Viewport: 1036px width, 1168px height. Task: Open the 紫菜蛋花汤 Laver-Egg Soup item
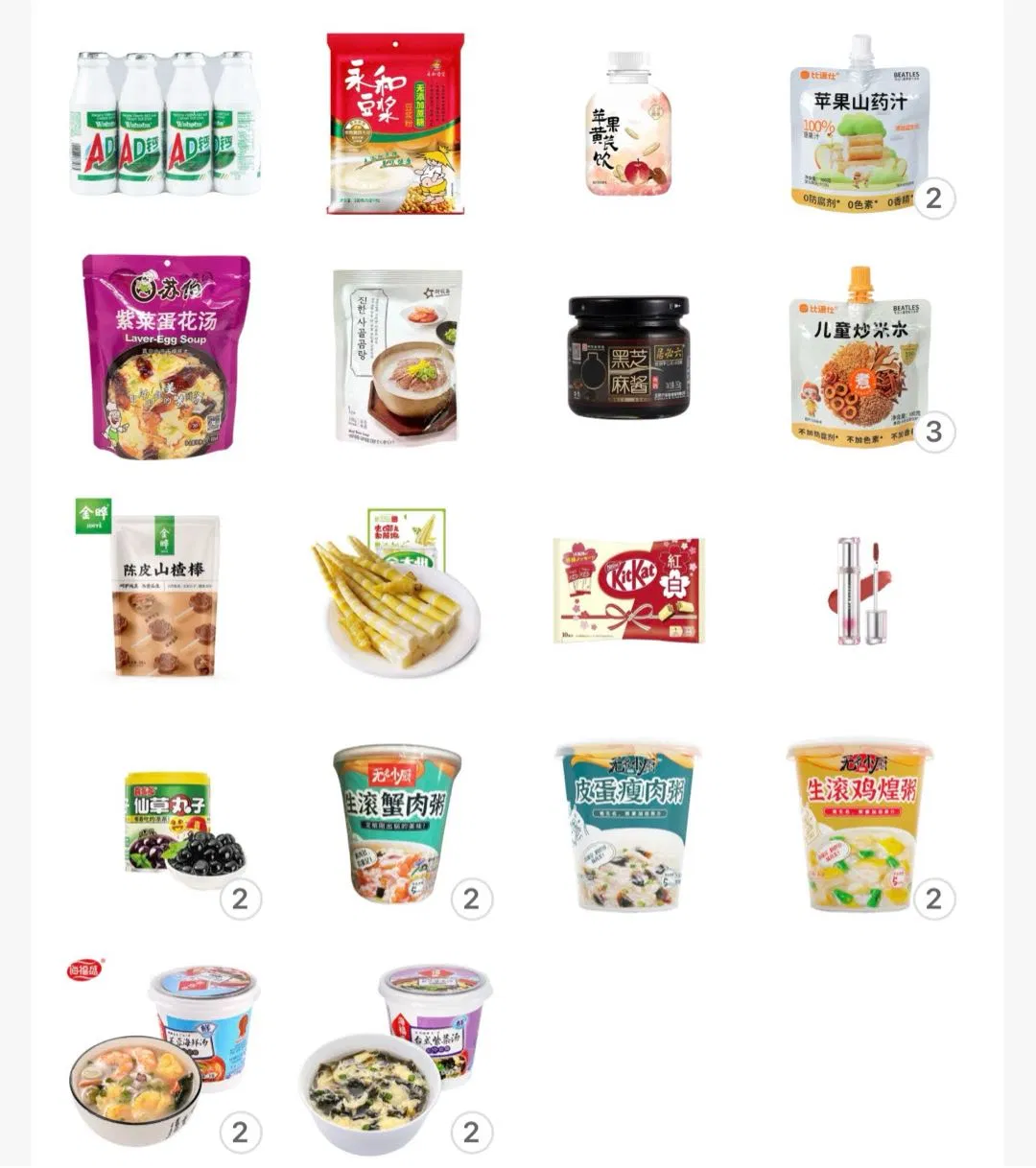[165, 357]
